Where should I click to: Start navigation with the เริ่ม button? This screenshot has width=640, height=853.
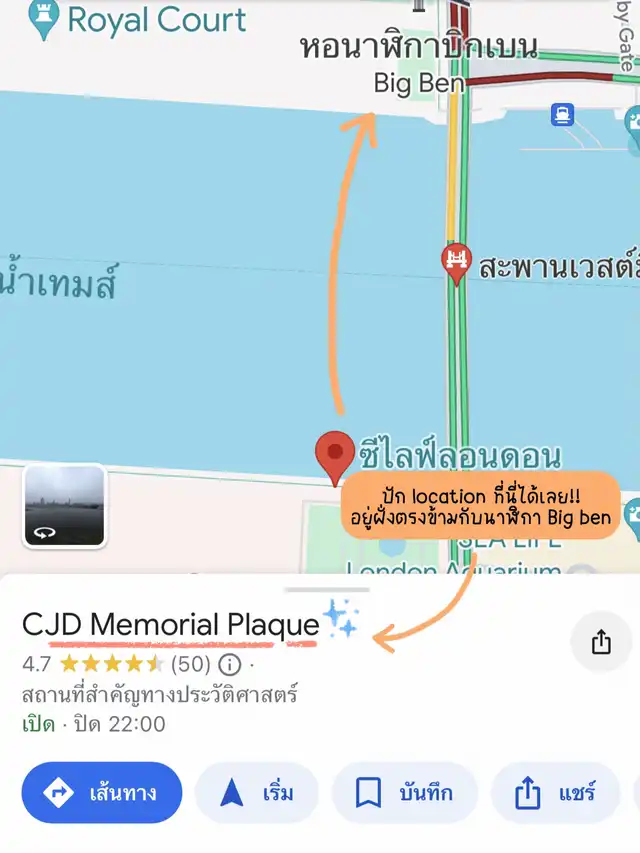[256, 793]
